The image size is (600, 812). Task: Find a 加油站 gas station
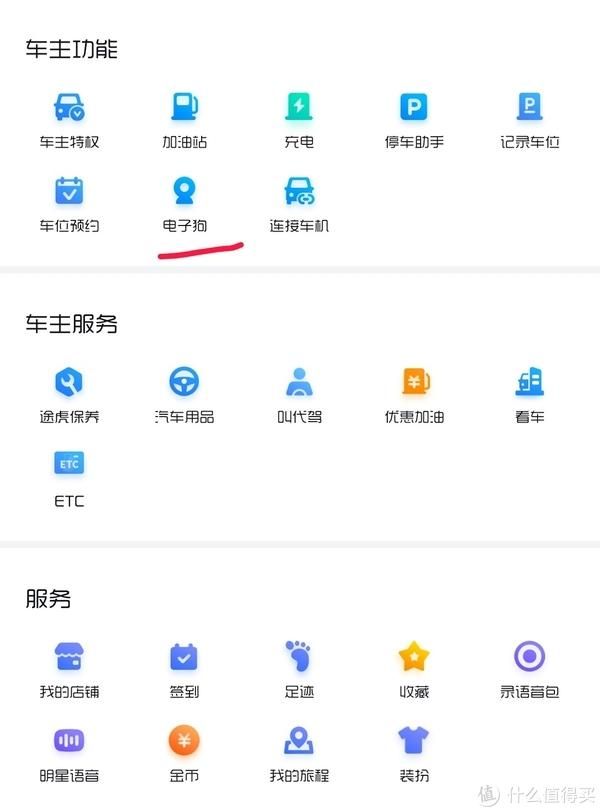point(184,108)
